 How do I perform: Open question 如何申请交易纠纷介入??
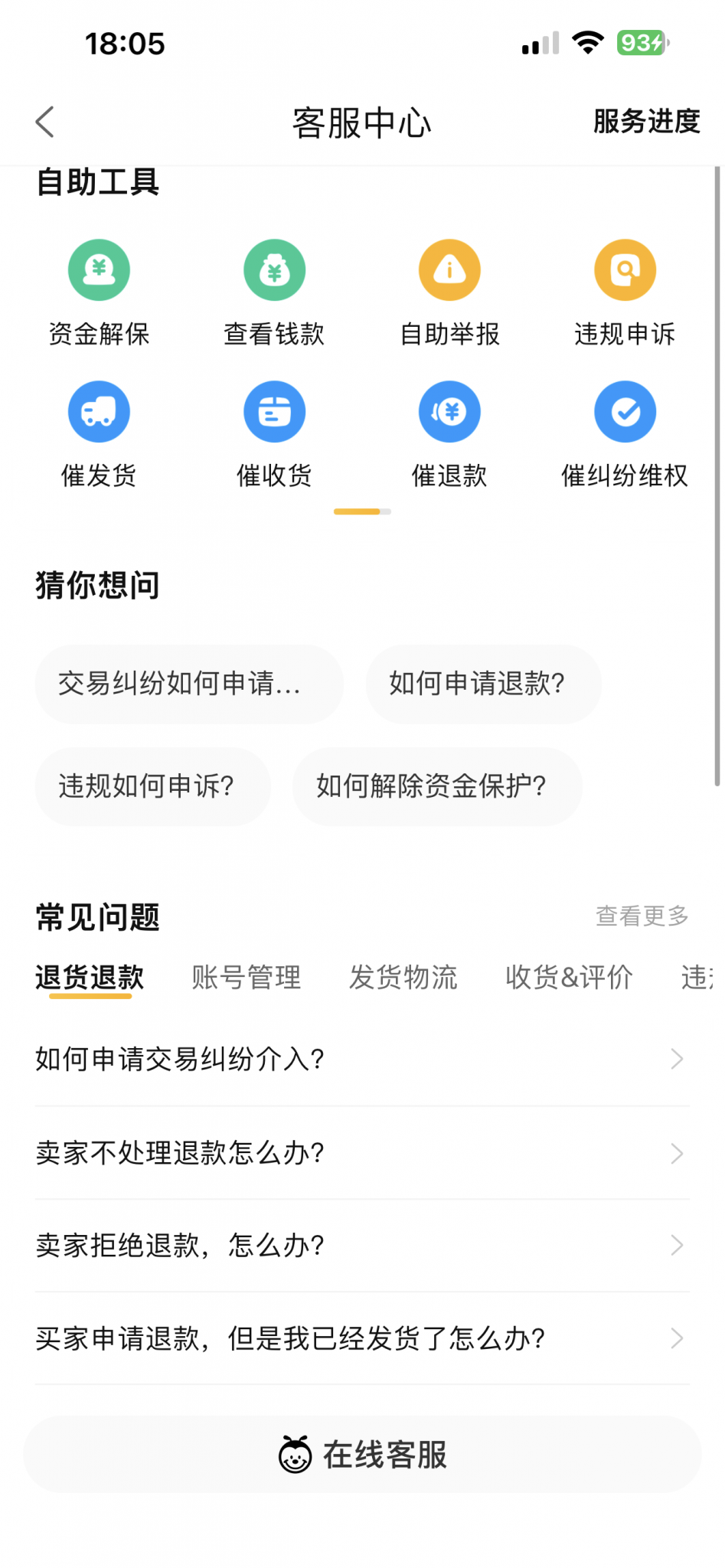point(362,1060)
